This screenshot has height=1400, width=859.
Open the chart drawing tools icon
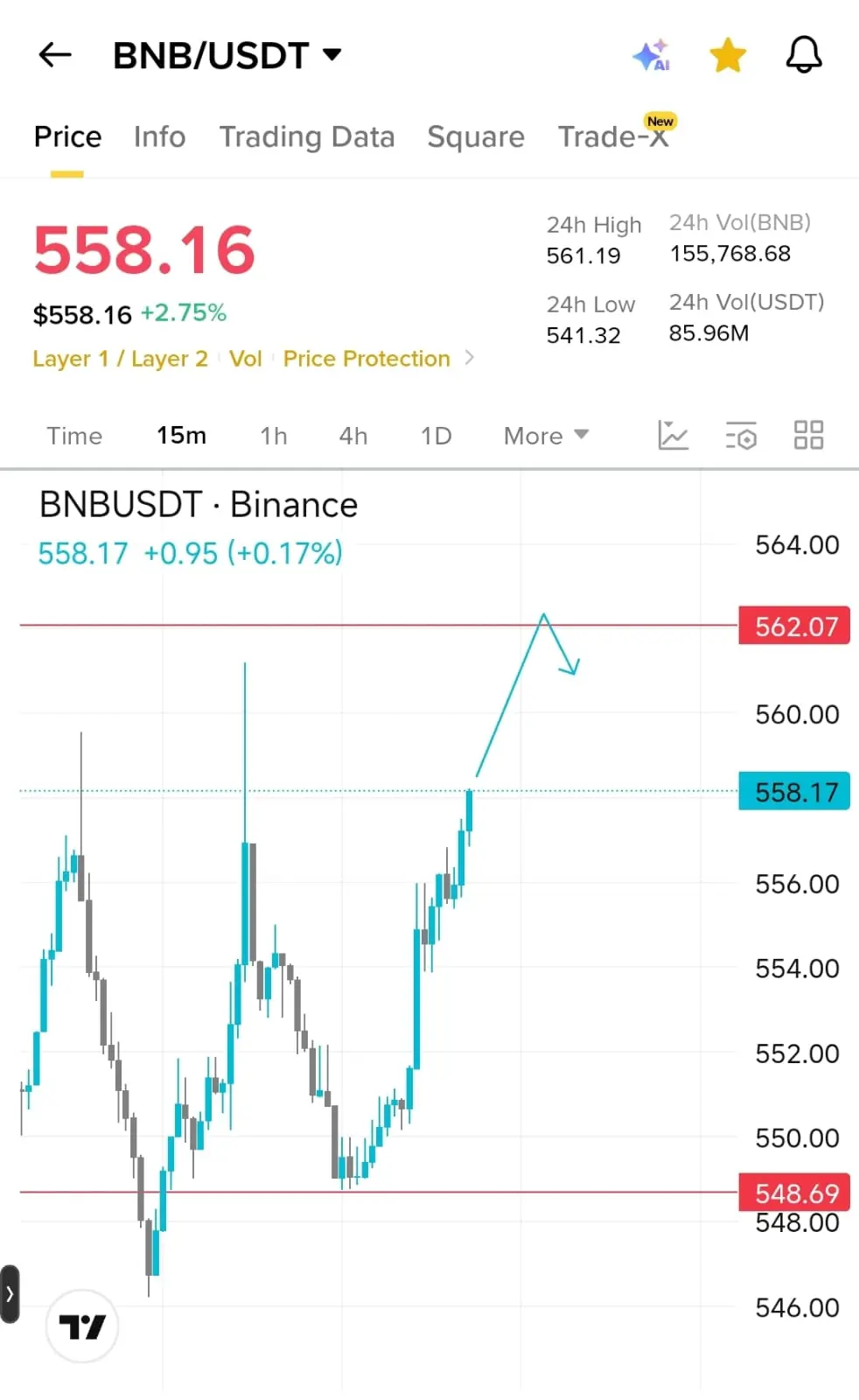[x=673, y=435]
